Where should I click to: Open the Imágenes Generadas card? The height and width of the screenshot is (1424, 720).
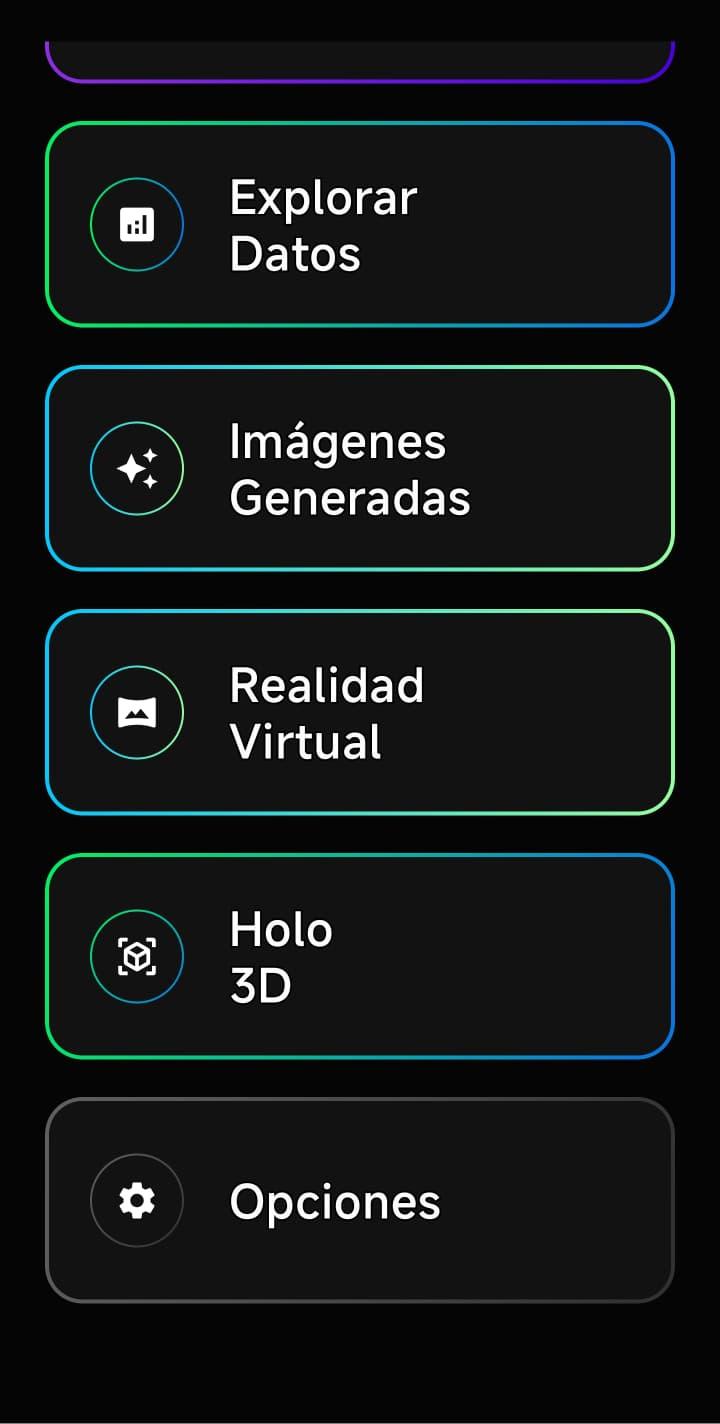tap(360, 468)
